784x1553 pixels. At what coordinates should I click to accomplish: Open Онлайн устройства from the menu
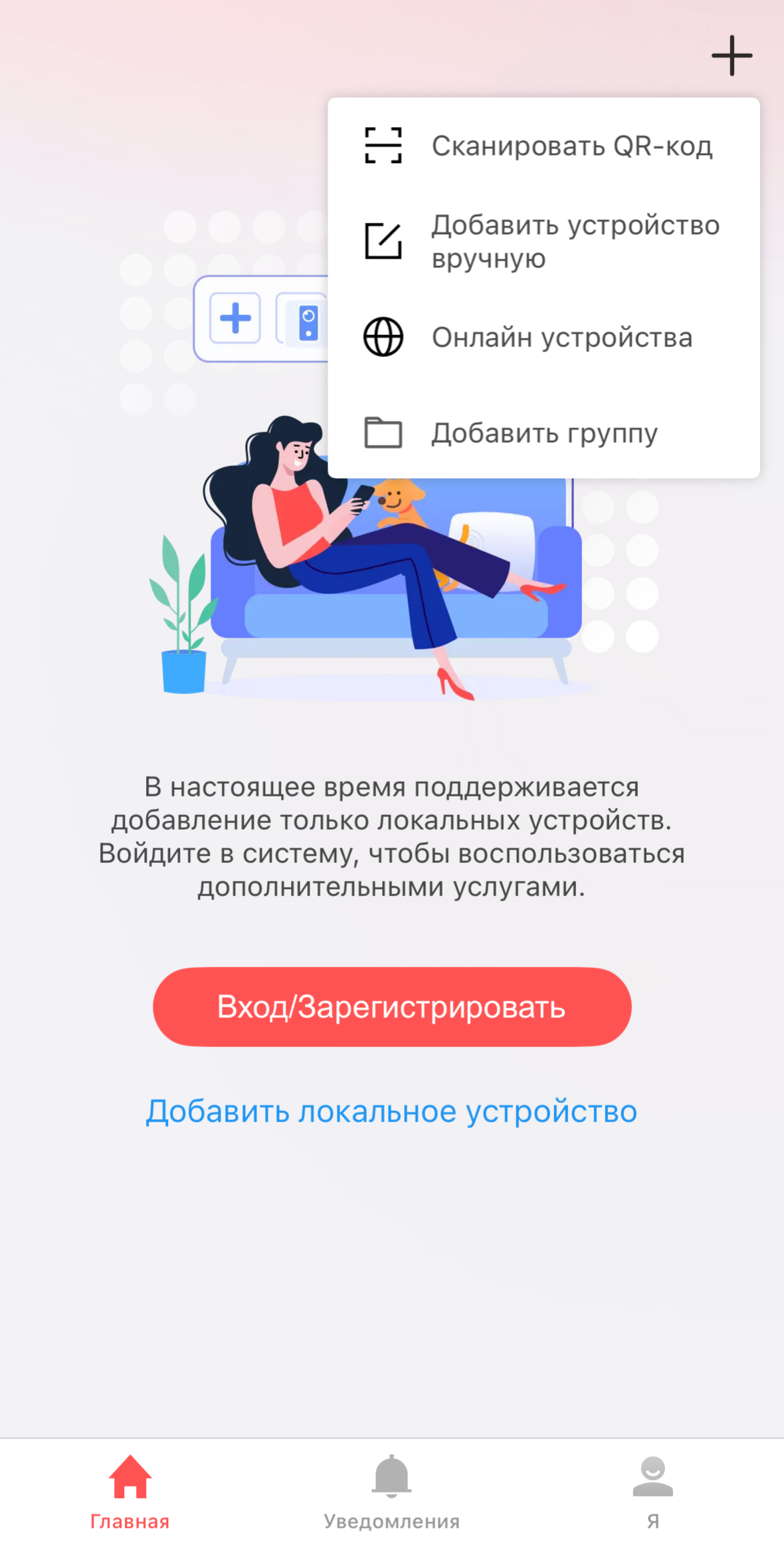click(x=542, y=337)
